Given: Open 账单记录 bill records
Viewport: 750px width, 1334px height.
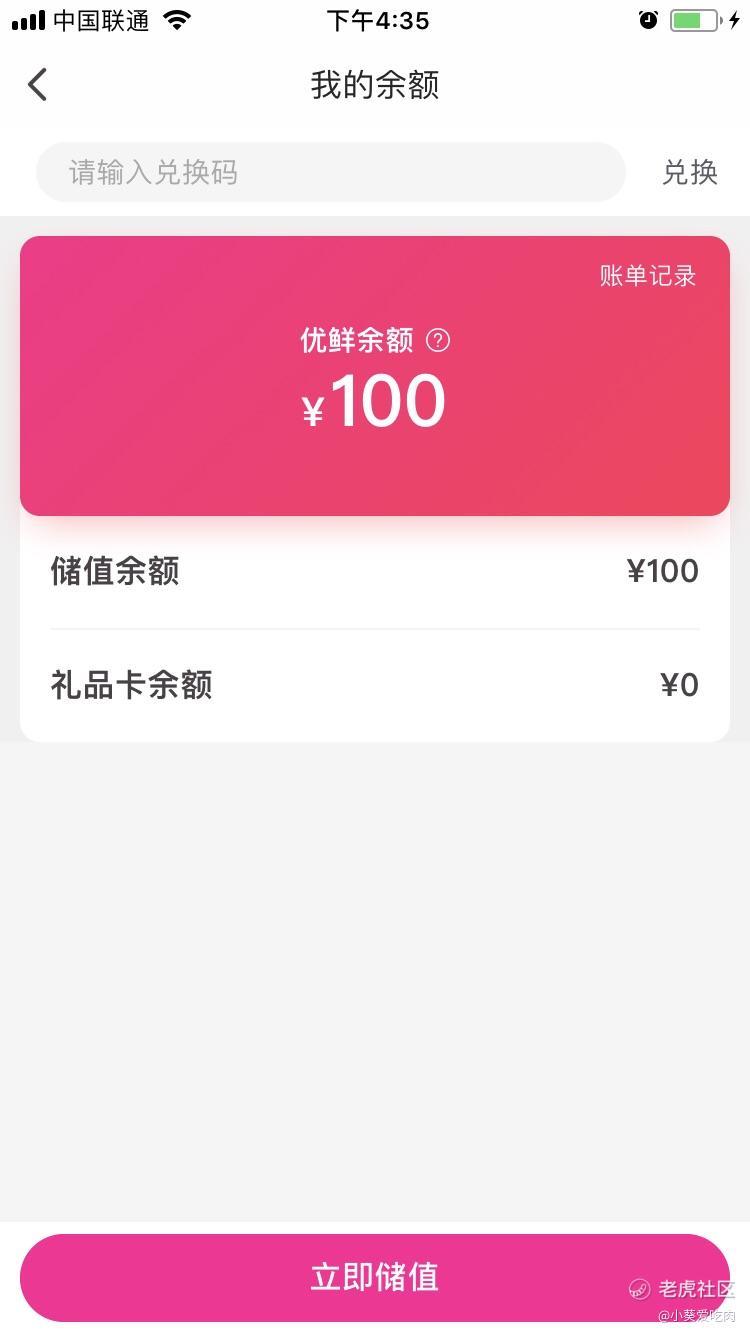Looking at the screenshot, I should click(x=647, y=276).
